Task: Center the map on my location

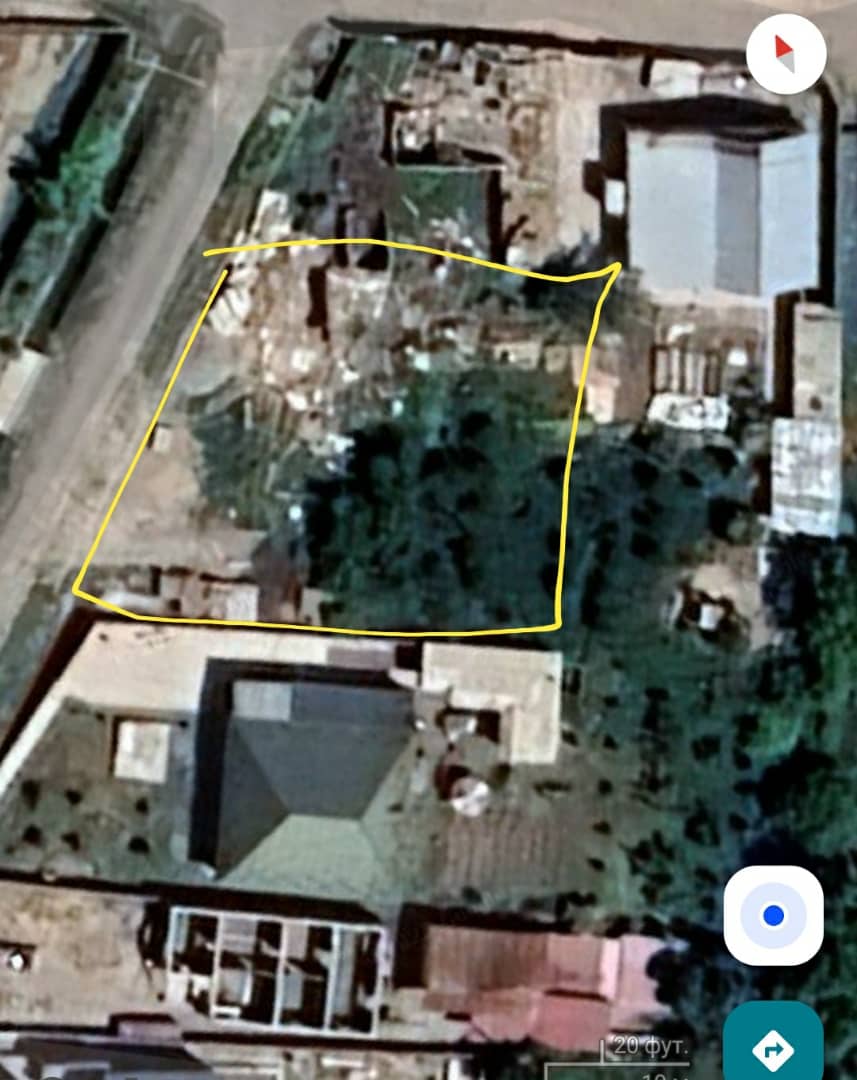Action: 773,915
